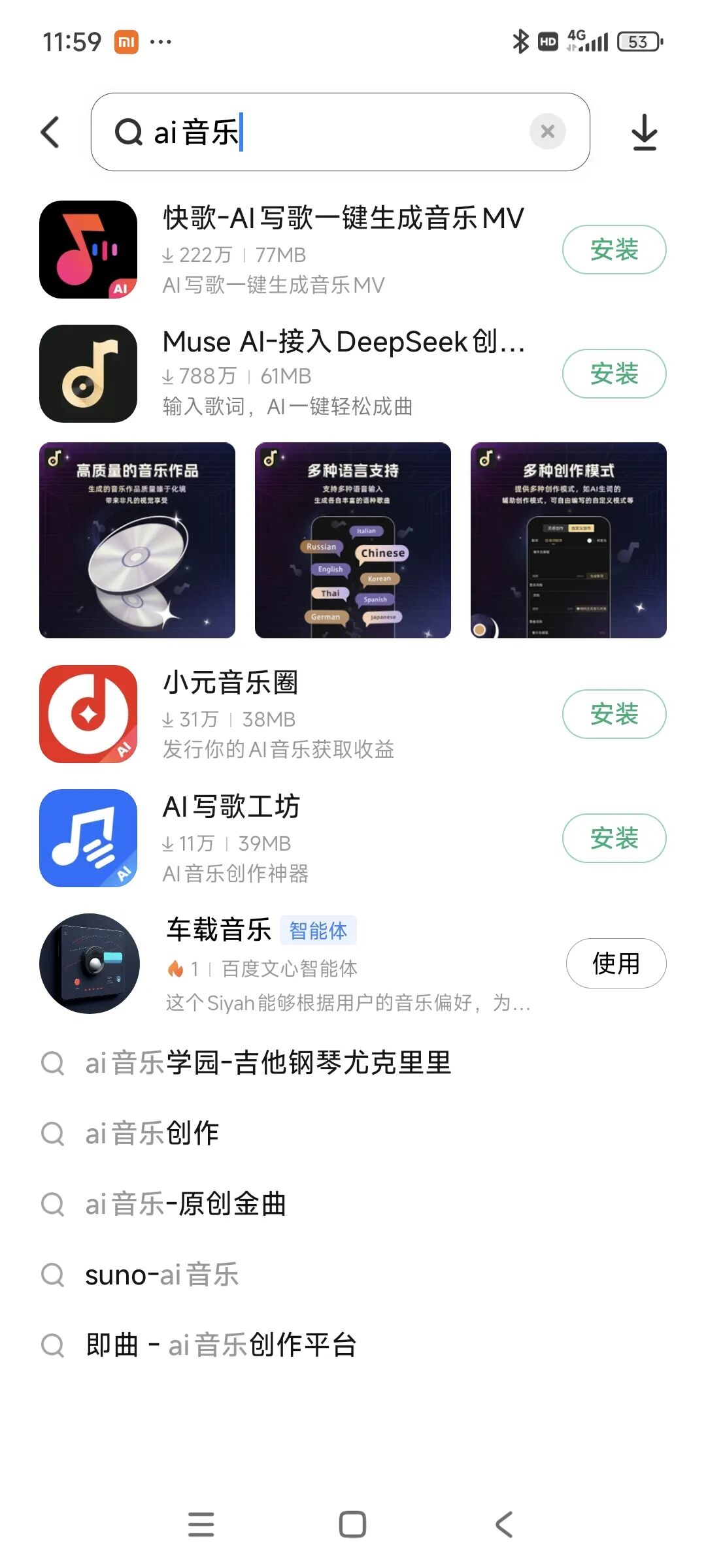Image resolution: width=706 pixels, height=1568 pixels.
Task: Select suggestion 'ai音乐学园-吉他钢琴尤克里里'
Action: pos(268,1063)
